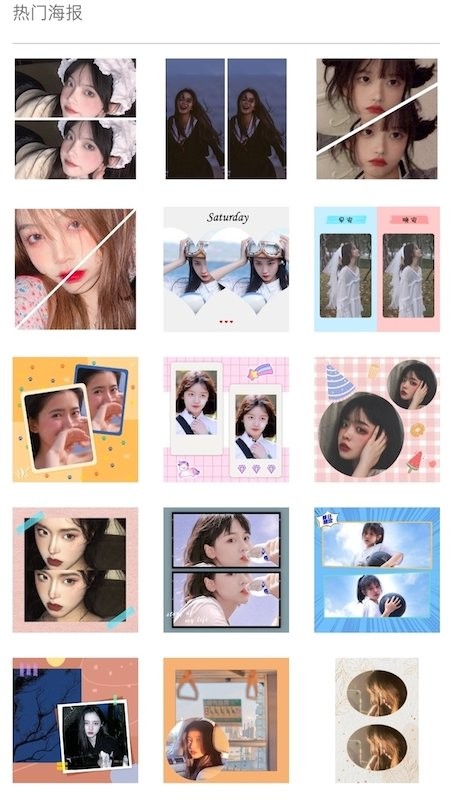The height and width of the screenshot is (800, 450).
Task: Open the blue comic burst poster template
Action: point(377,570)
